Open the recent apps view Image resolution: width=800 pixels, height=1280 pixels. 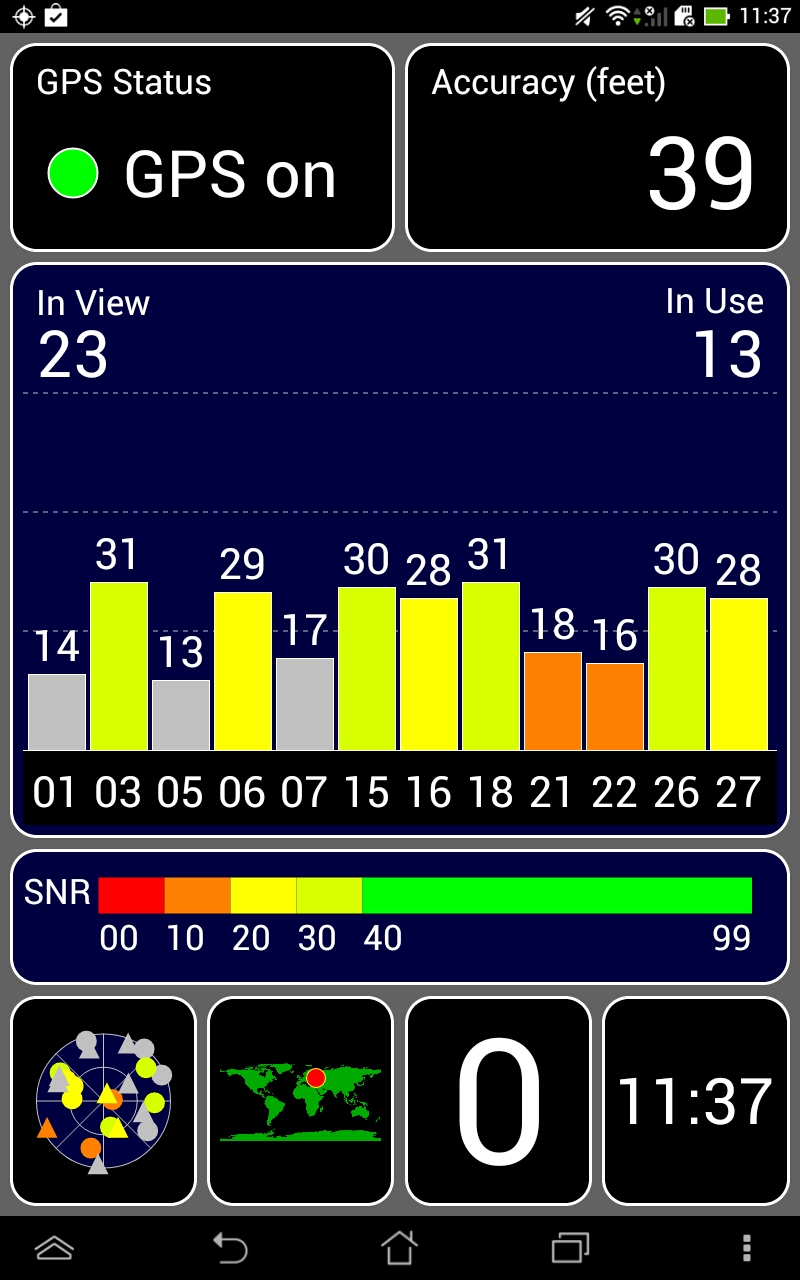(x=570, y=1248)
